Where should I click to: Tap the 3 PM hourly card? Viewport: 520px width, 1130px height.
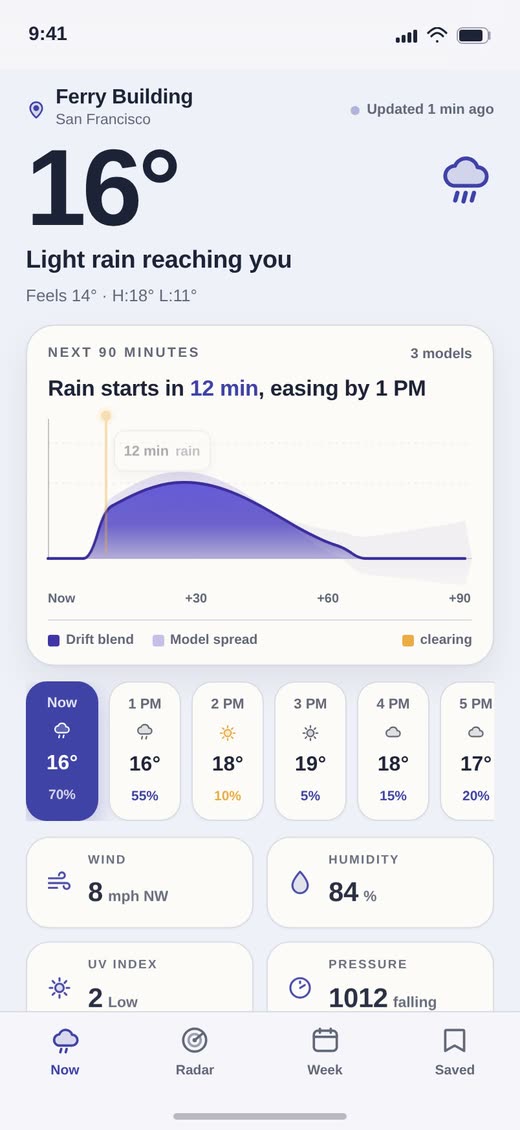pyautogui.click(x=310, y=751)
